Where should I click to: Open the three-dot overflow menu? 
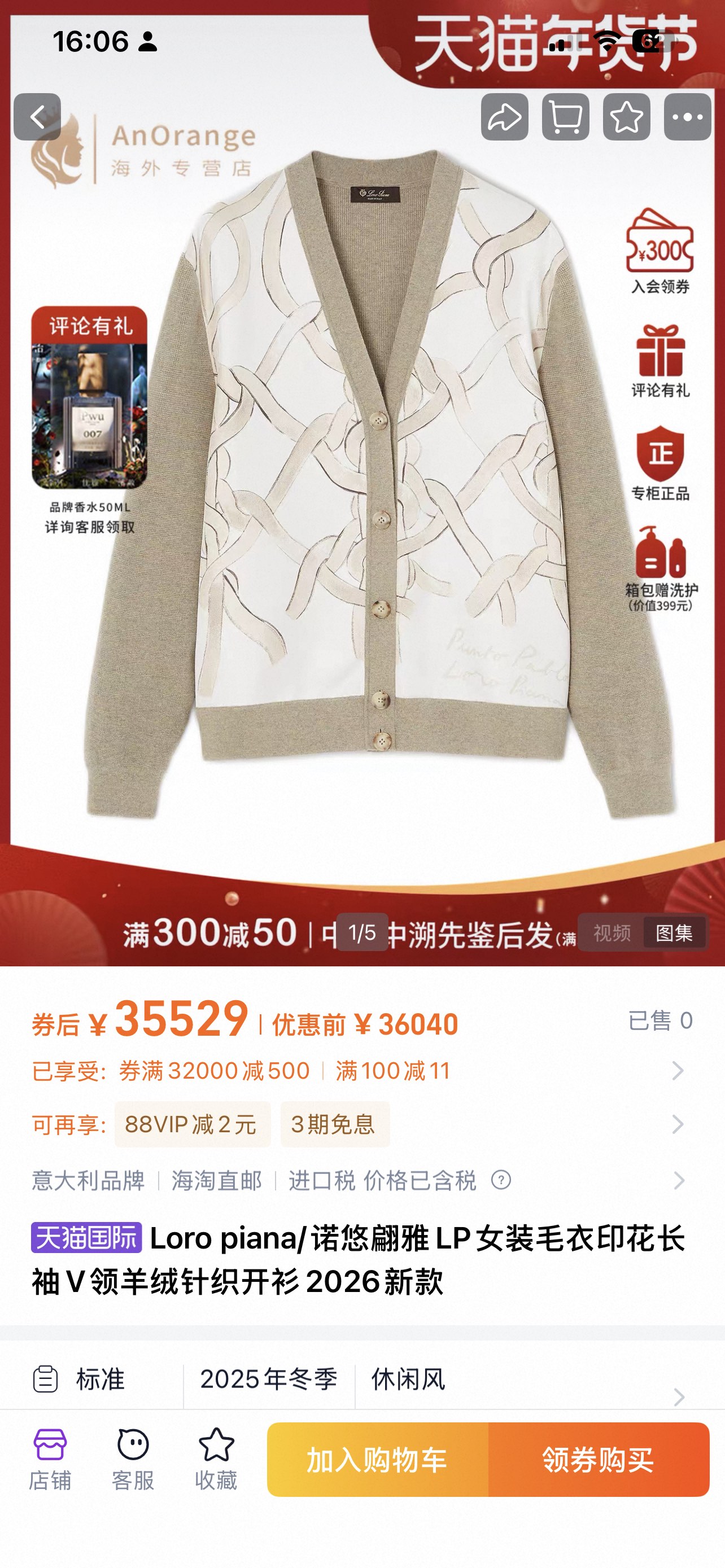tap(687, 117)
